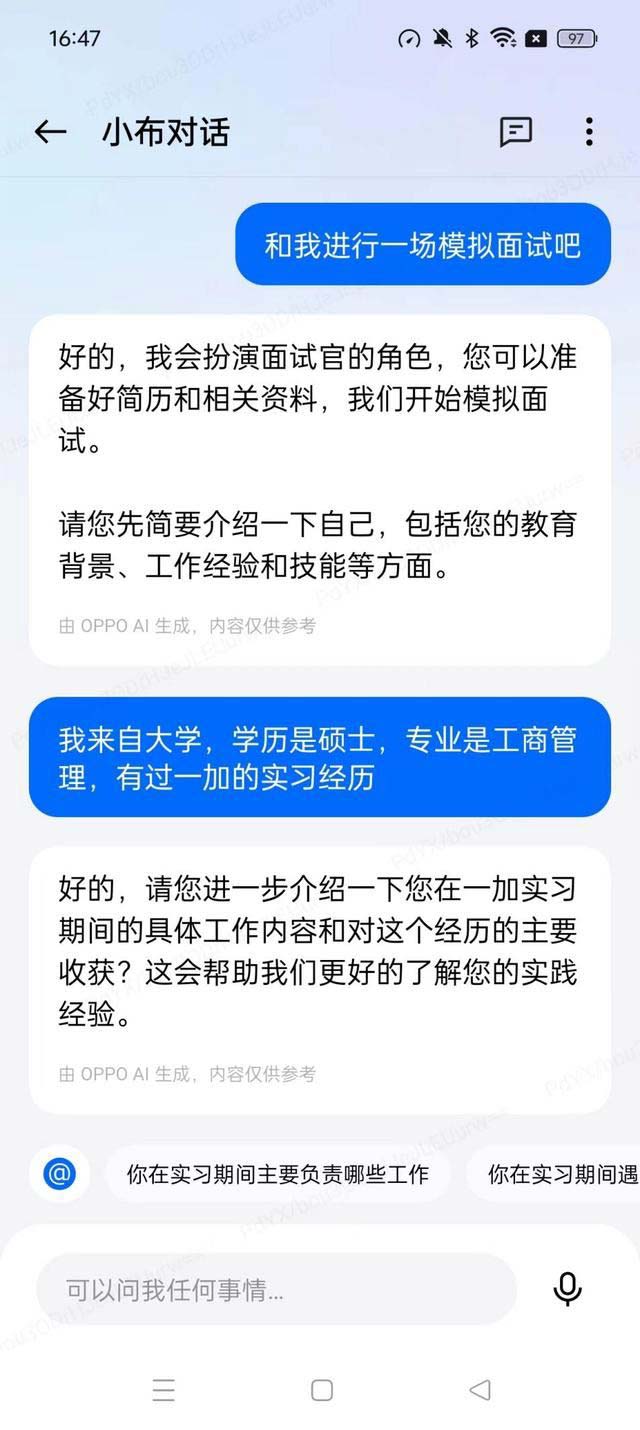Open recent apps from the navigation bar

[164, 1390]
